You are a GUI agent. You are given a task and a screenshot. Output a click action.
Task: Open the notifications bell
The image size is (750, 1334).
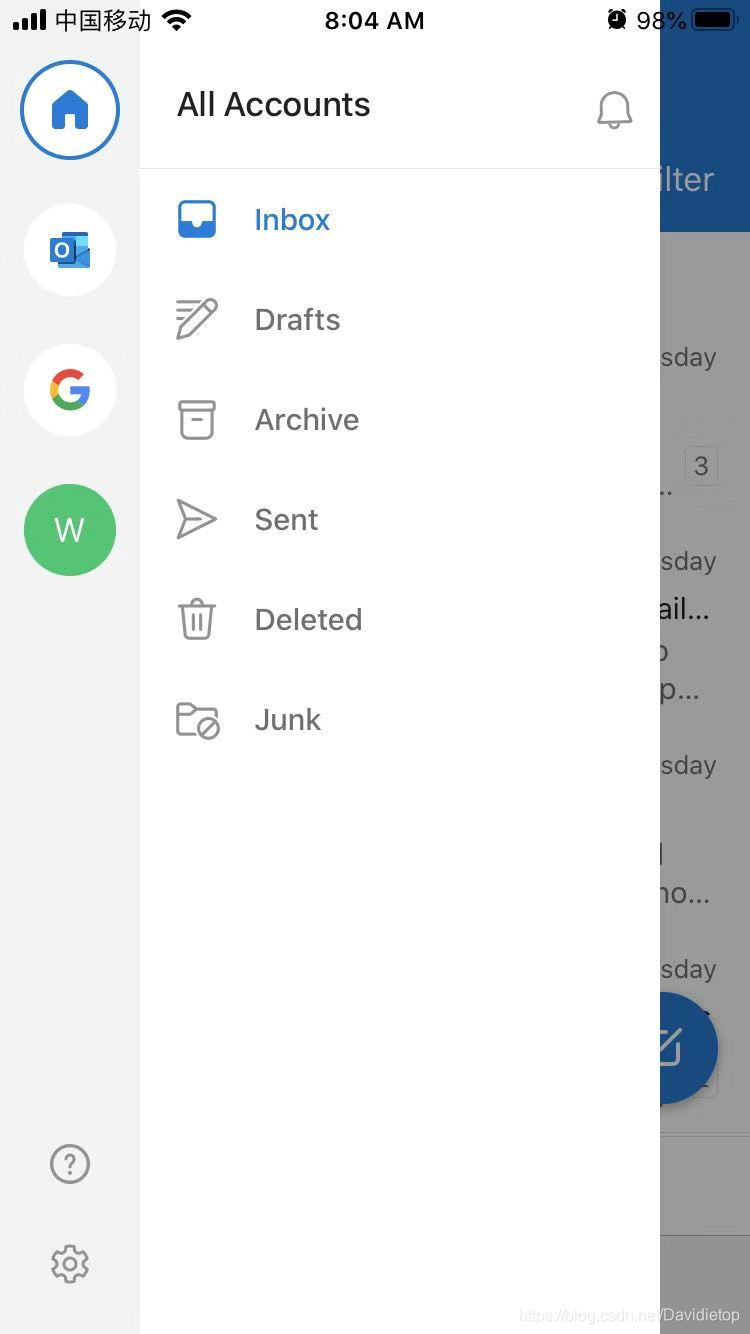point(614,110)
